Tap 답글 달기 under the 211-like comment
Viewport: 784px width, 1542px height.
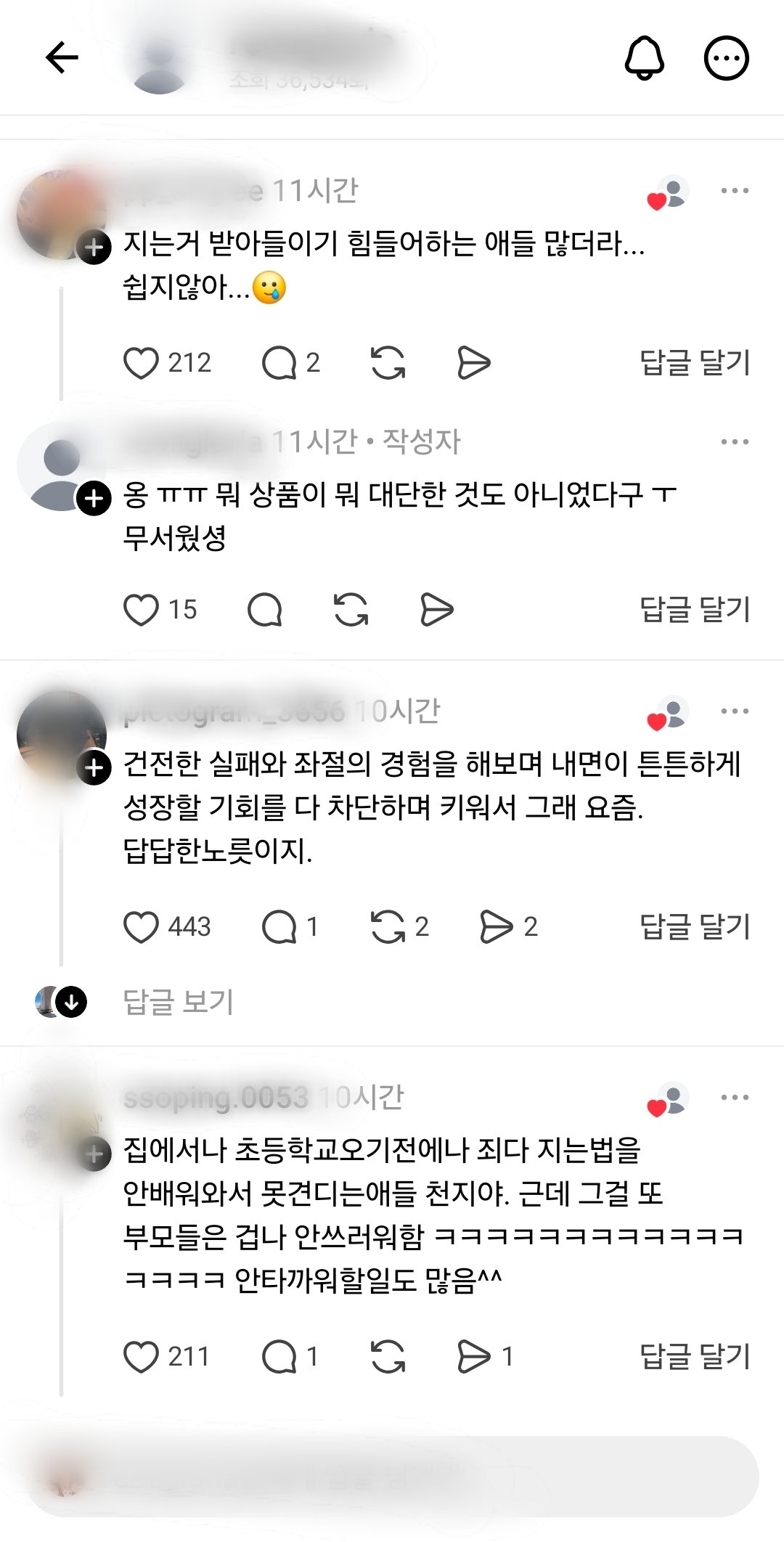[695, 1357]
